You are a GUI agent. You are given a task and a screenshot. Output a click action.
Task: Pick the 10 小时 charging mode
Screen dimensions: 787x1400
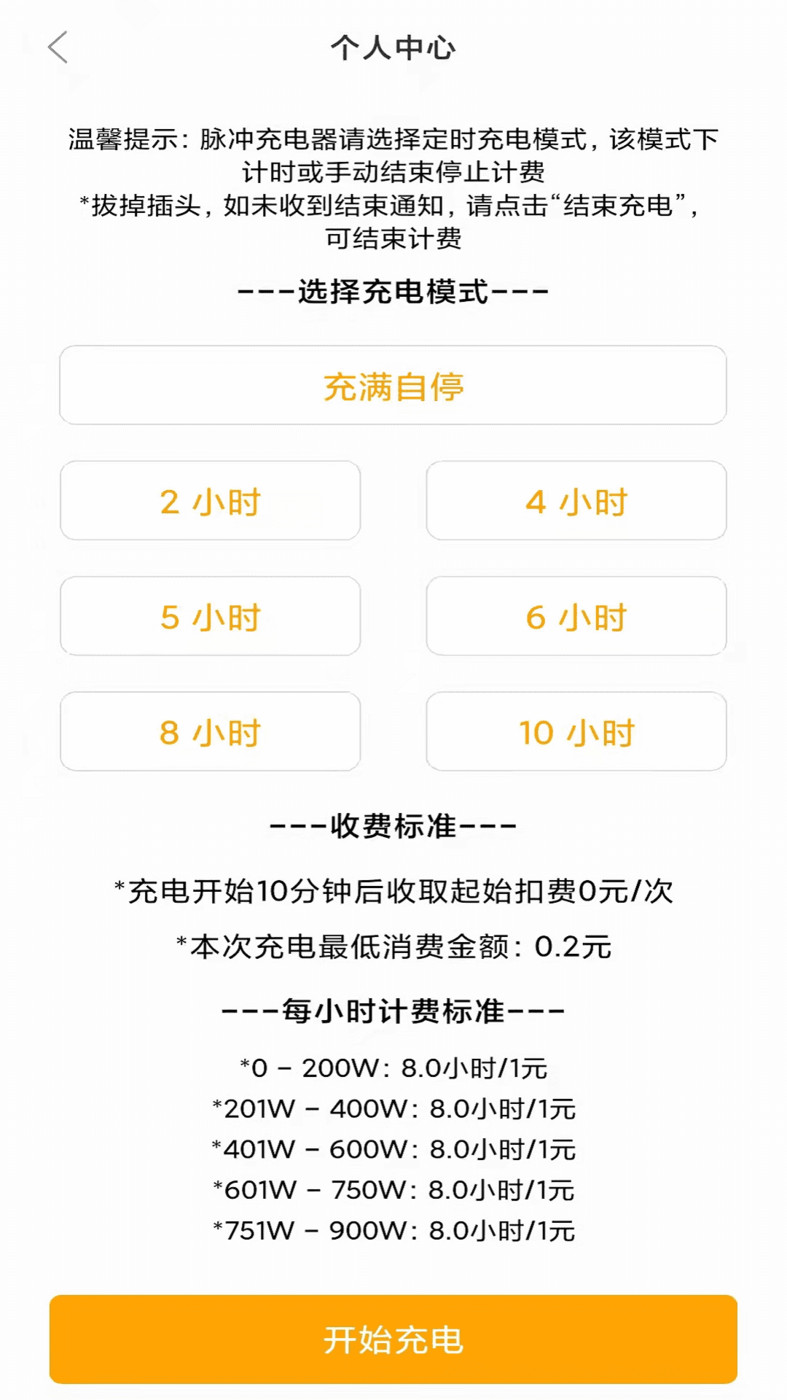pos(576,731)
